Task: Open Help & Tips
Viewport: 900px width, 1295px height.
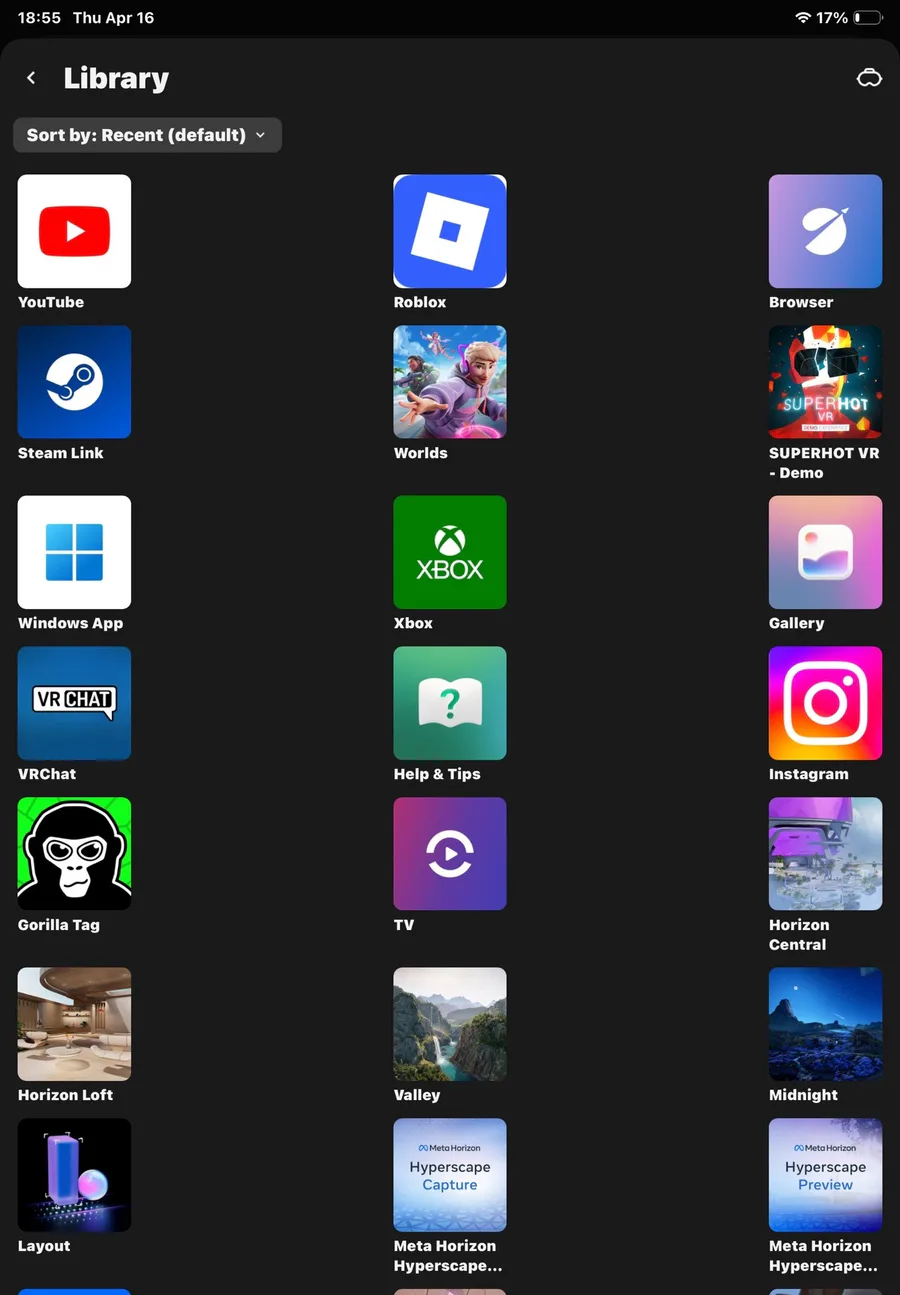Action: [450, 703]
